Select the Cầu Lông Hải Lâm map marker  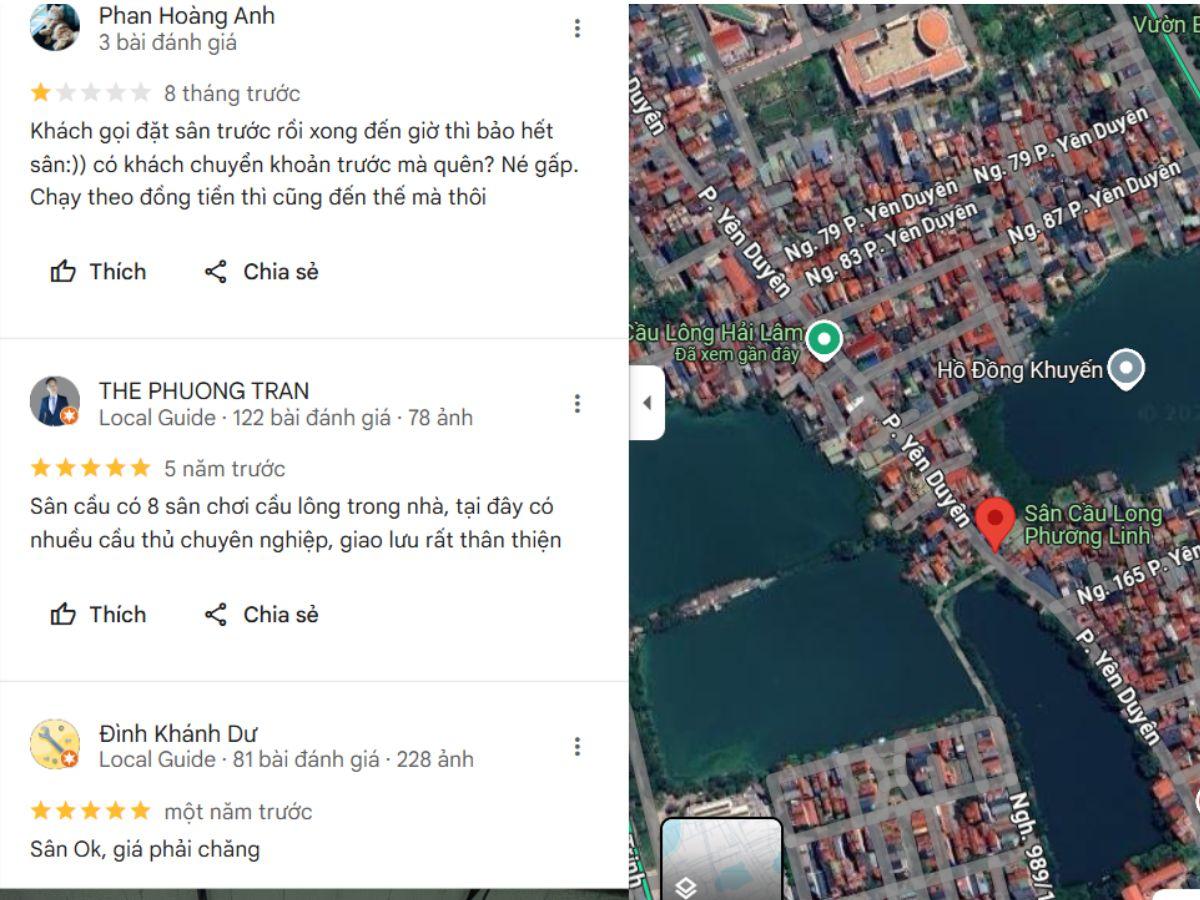pos(824,340)
